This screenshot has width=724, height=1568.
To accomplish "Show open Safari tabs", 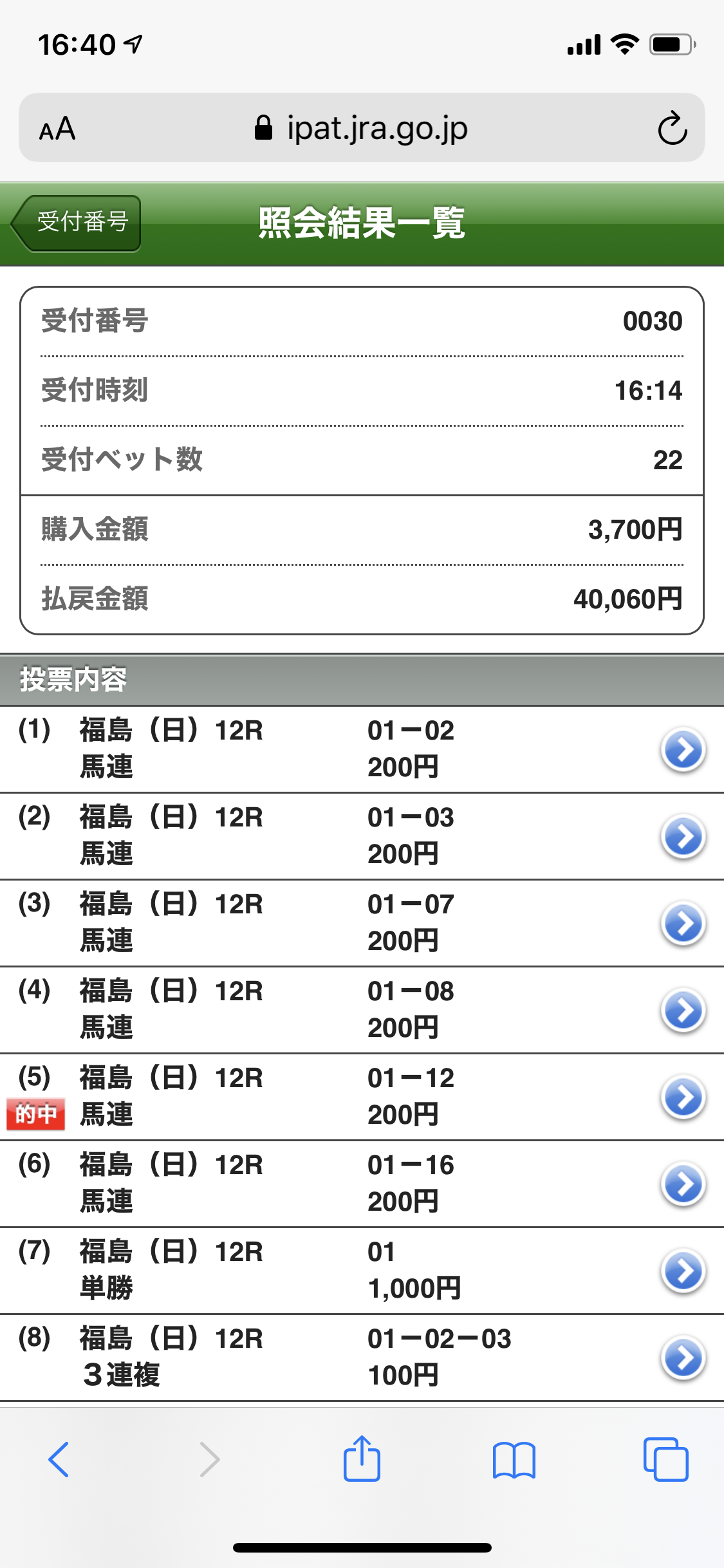I will pyautogui.click(x=665, y=1459).
